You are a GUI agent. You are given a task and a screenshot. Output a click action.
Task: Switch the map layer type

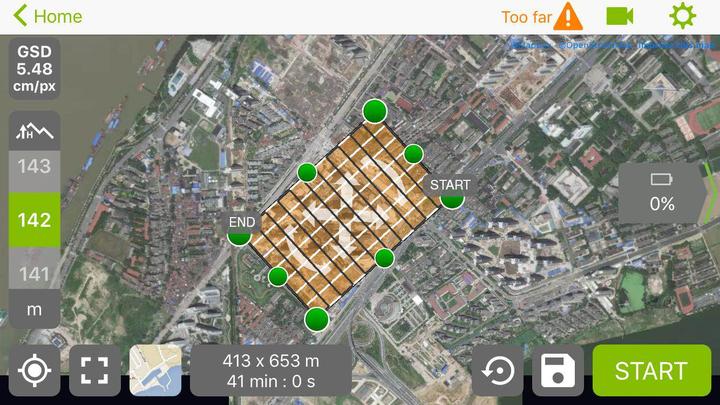pyautogui.click(x=156, y=370)
